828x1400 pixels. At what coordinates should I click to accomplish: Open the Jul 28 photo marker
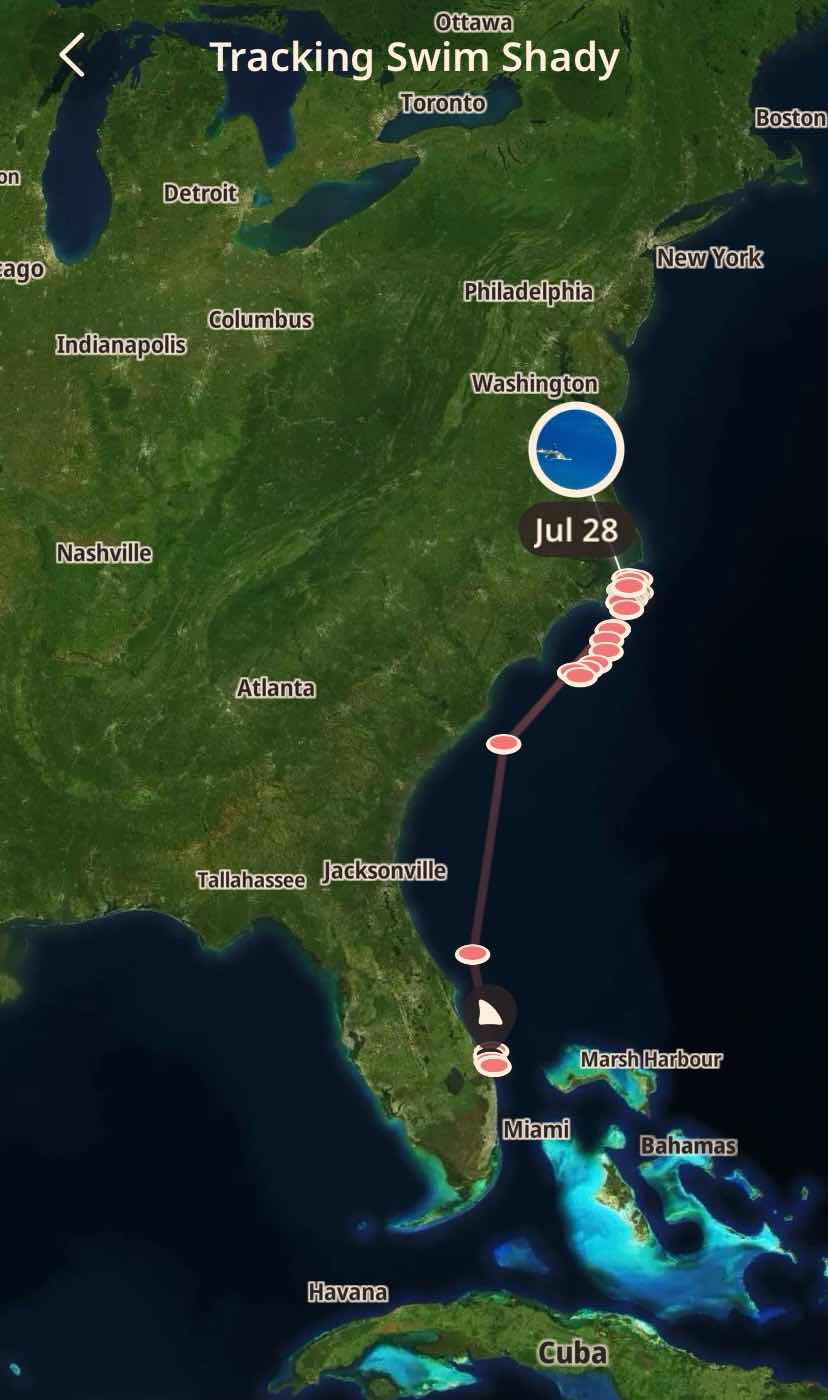point(575,450)
